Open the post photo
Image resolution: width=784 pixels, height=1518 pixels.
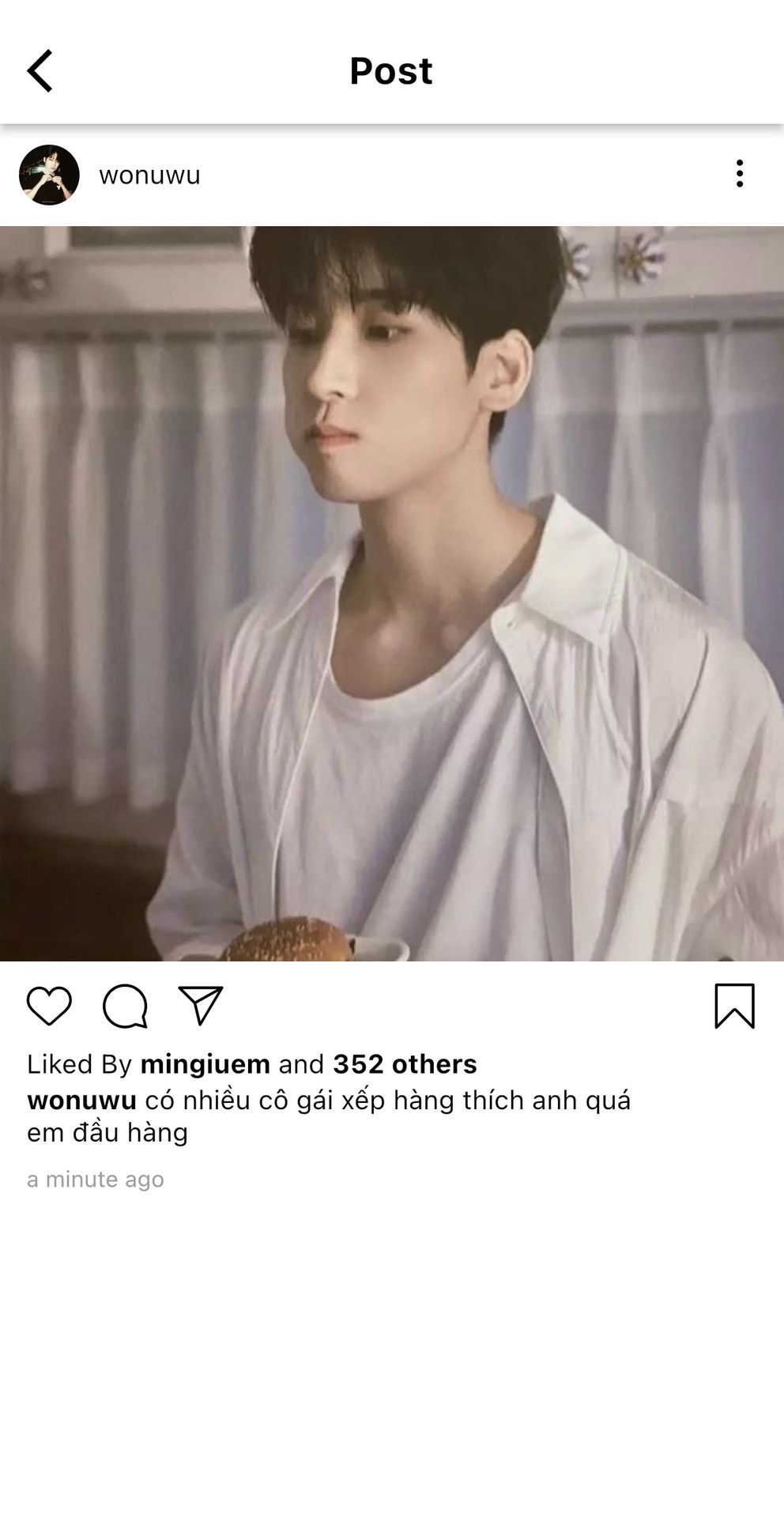392,593
